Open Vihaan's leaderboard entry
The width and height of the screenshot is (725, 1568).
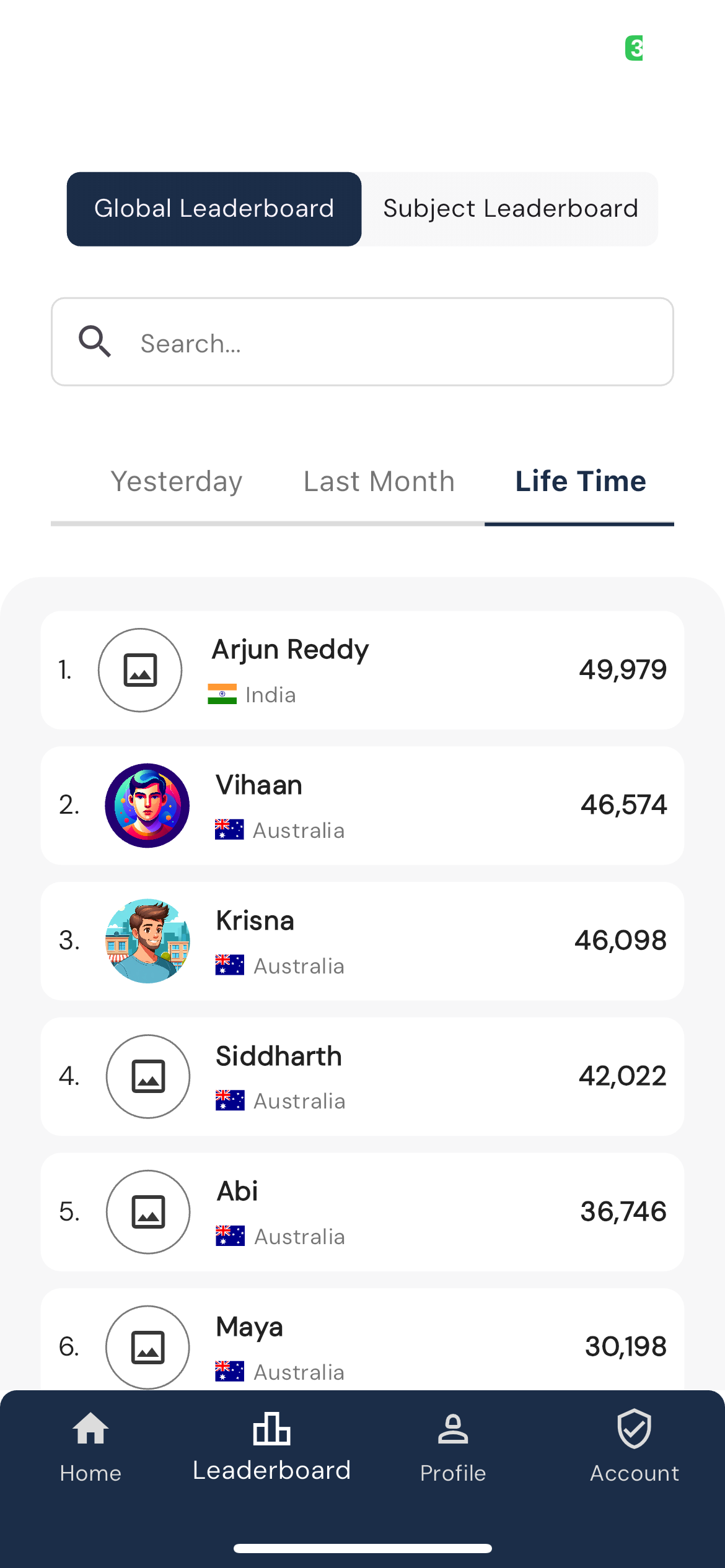(x=362, y=805)
